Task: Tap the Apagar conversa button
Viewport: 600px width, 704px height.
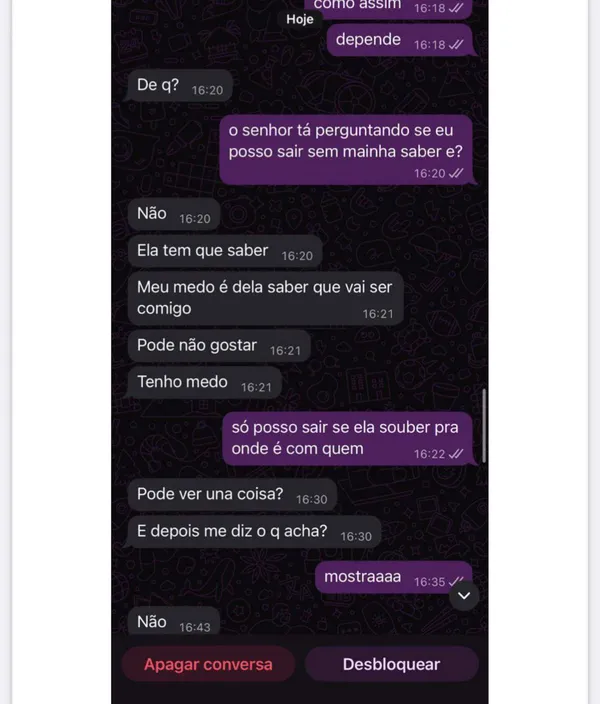Action: pos(208,664)
